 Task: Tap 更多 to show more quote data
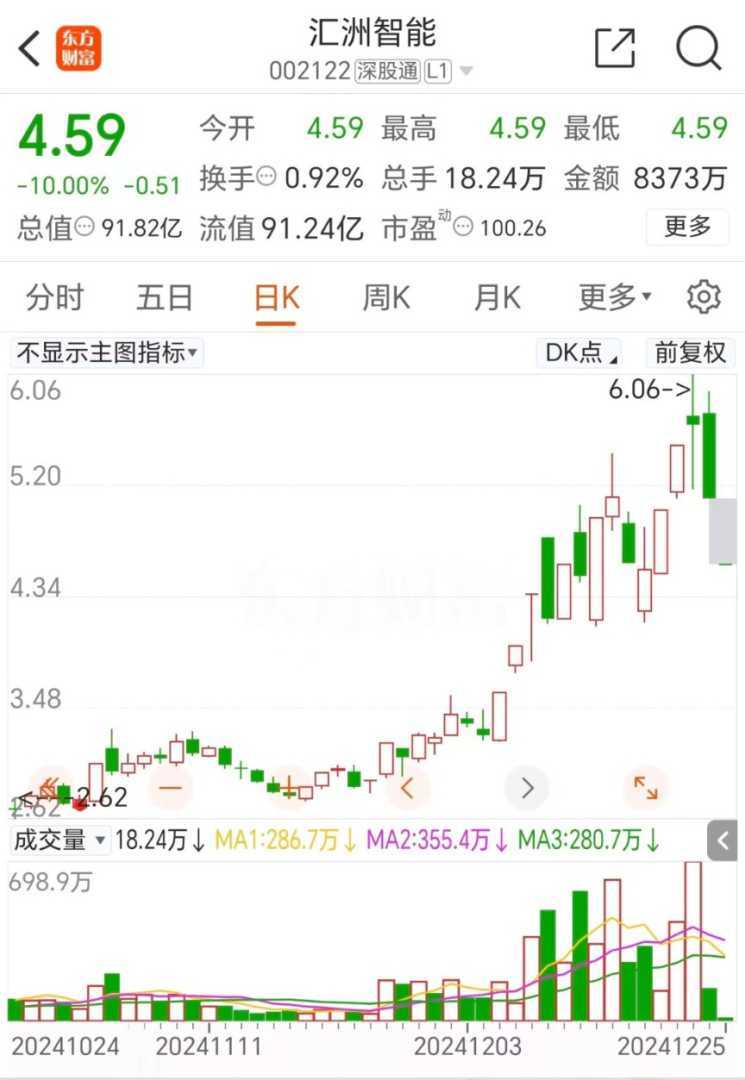pyautogui.click(x=688, y=227)
